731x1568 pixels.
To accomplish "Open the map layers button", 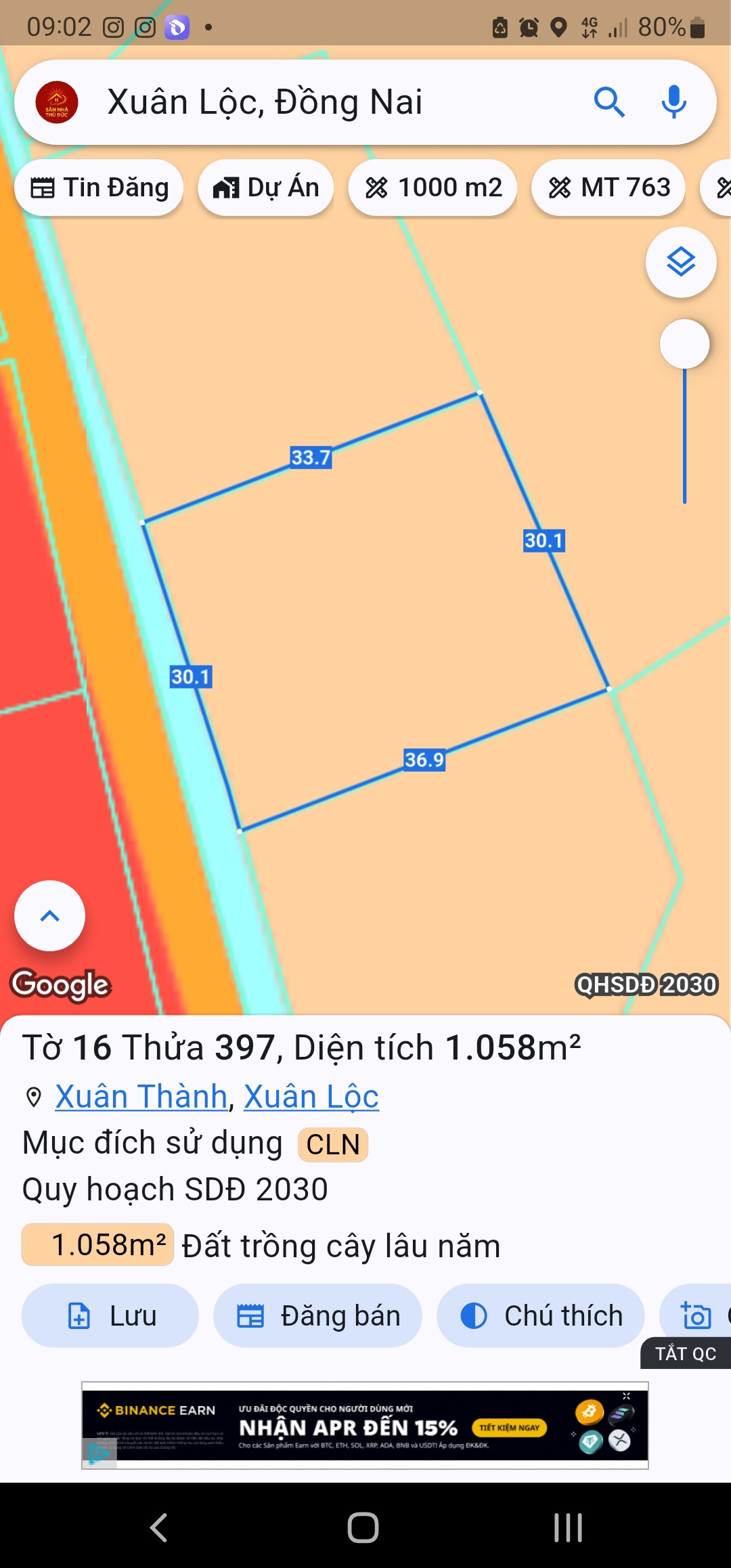I will [x=681, y=263].
